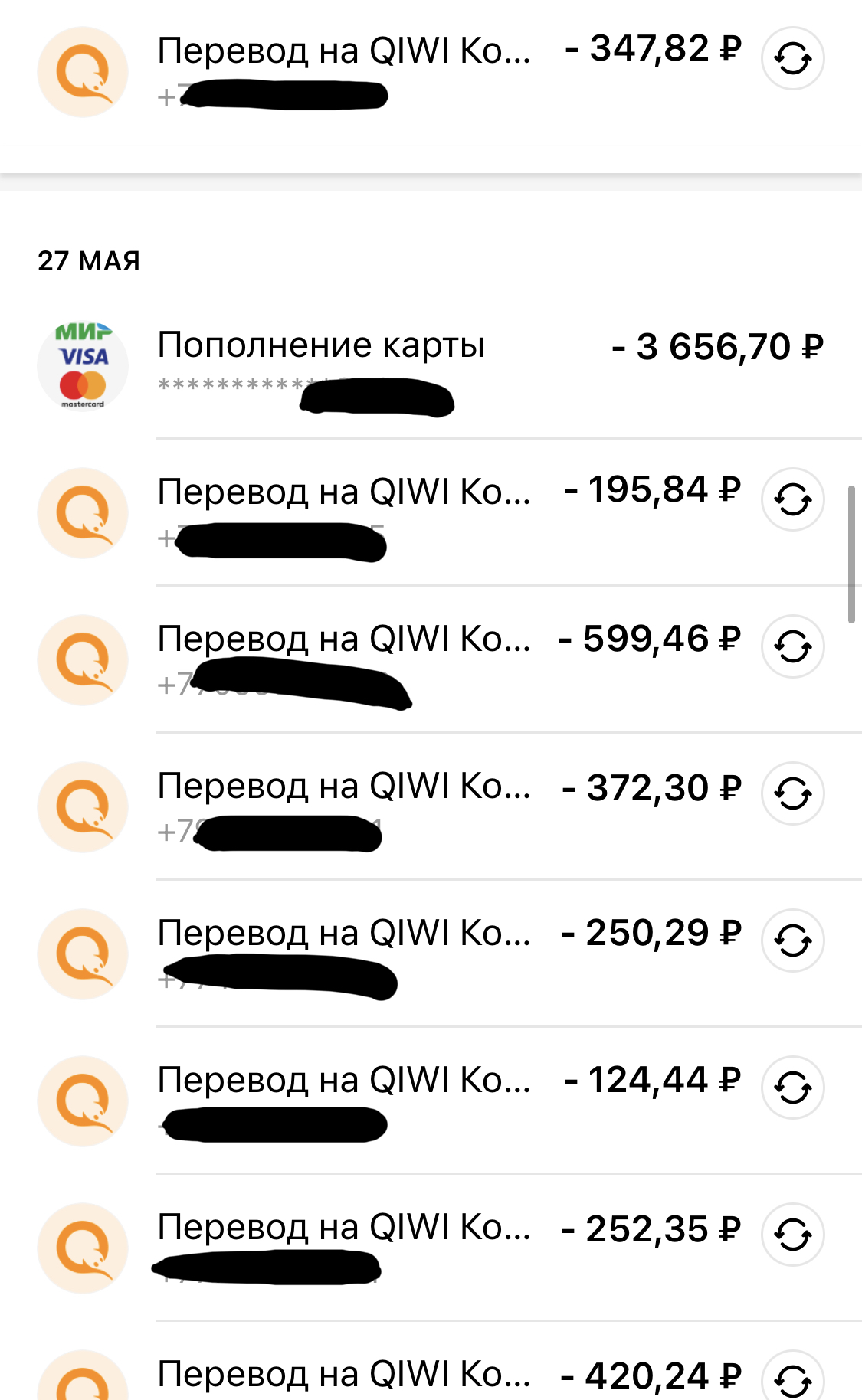
Task: Tap repeat icon for the 252,35 ₽ transfer
Action: click(792, 1235)
